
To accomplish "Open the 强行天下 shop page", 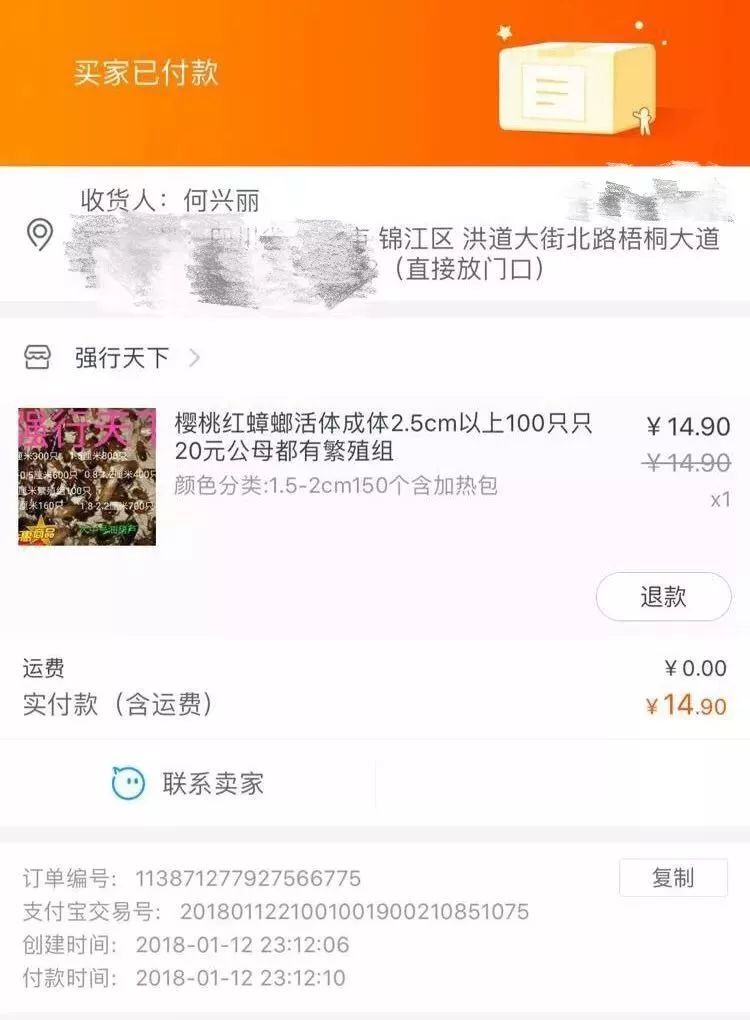I will 122,357.
